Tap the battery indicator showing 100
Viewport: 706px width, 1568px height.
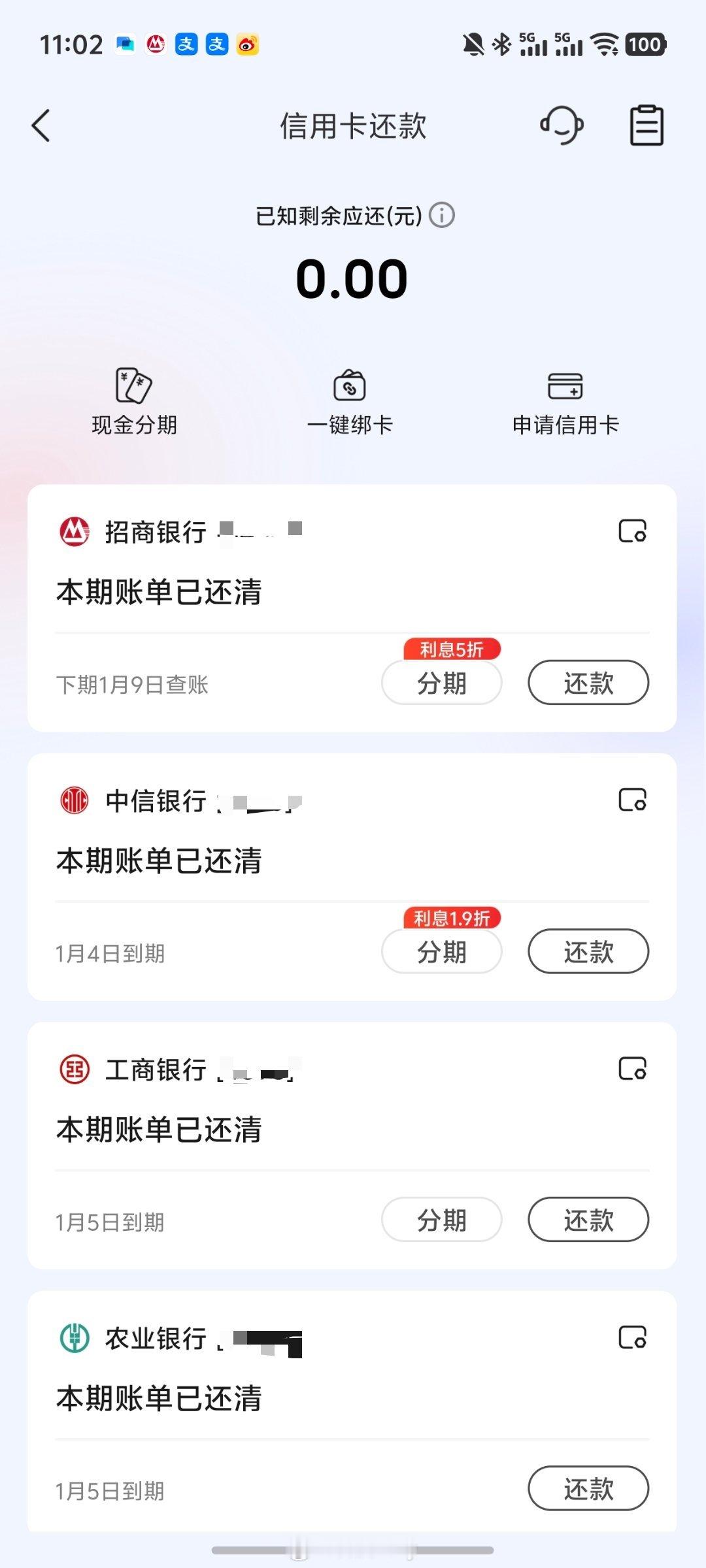(x=646, y=46)
